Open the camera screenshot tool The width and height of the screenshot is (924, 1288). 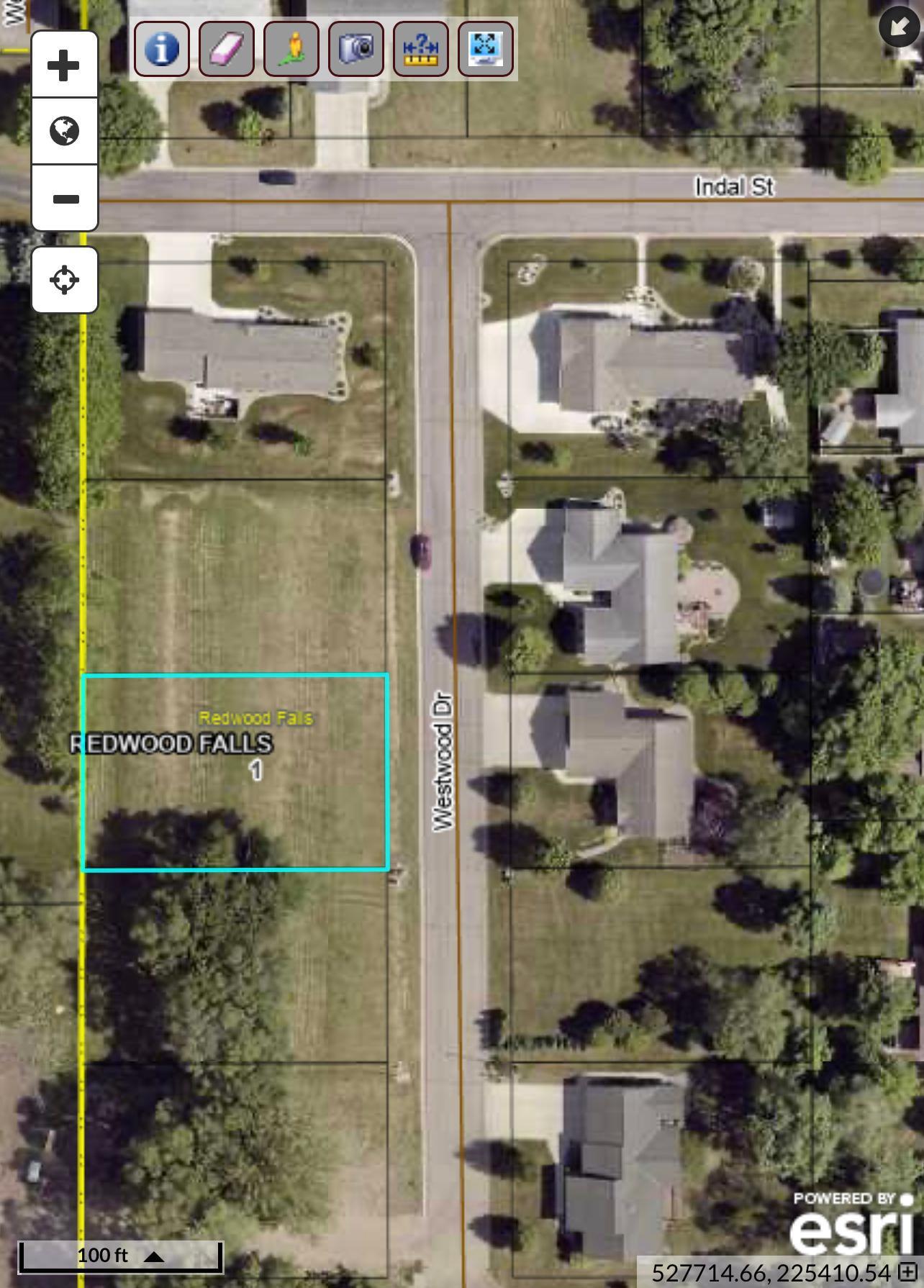356,50
